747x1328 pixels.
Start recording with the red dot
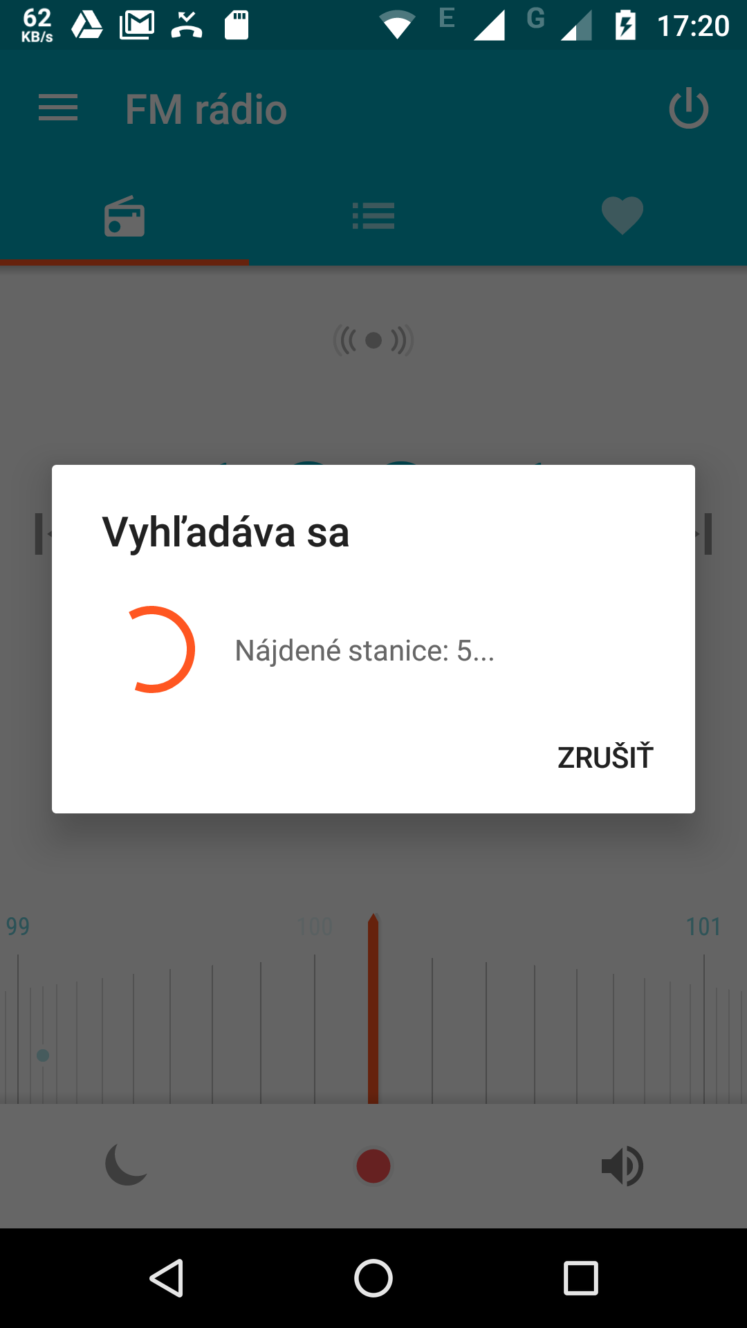373,1166
